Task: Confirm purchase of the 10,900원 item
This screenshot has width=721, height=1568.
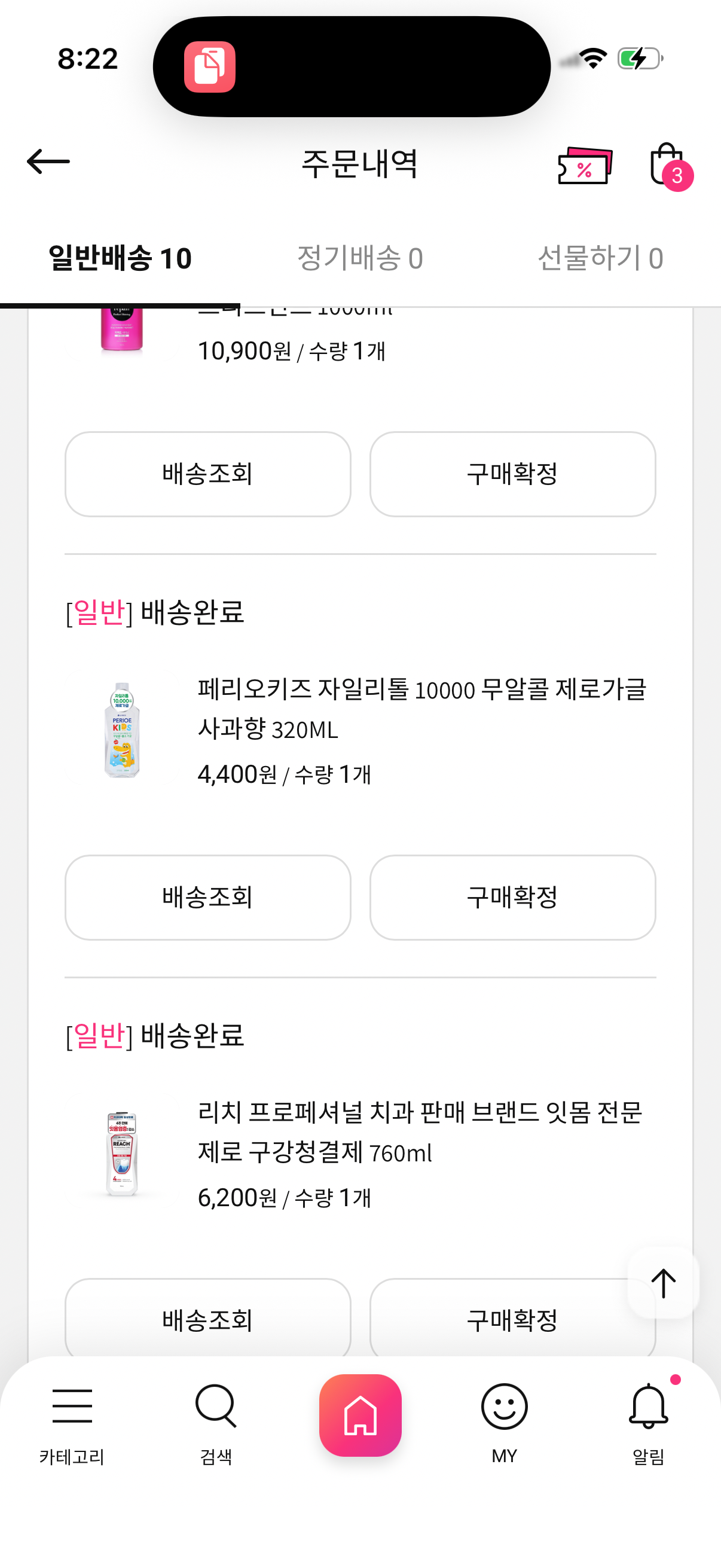Action: pos(512,474)
